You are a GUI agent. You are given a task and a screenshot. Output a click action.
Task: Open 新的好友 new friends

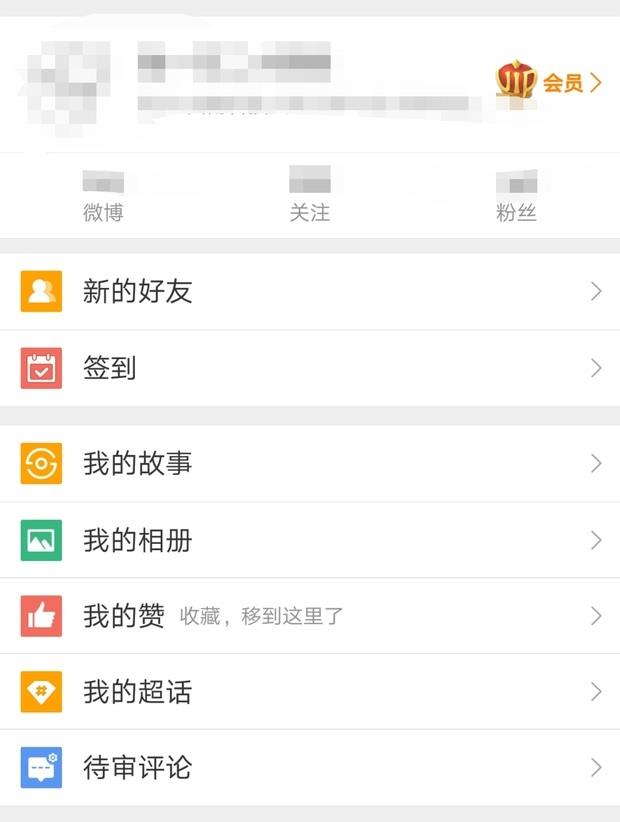click(310, 292)
